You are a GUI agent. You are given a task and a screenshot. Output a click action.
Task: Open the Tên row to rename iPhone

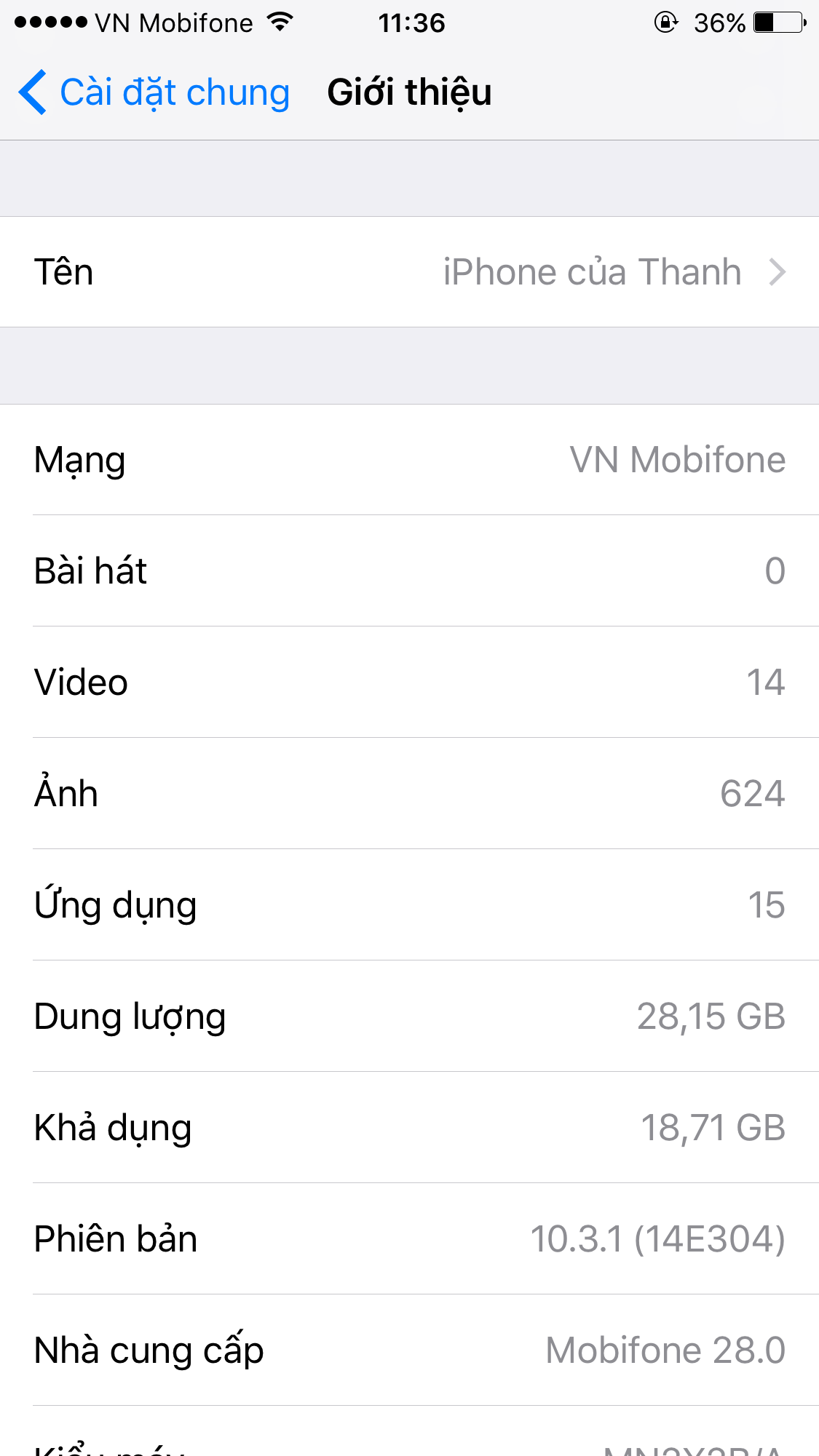coord(409,272)
